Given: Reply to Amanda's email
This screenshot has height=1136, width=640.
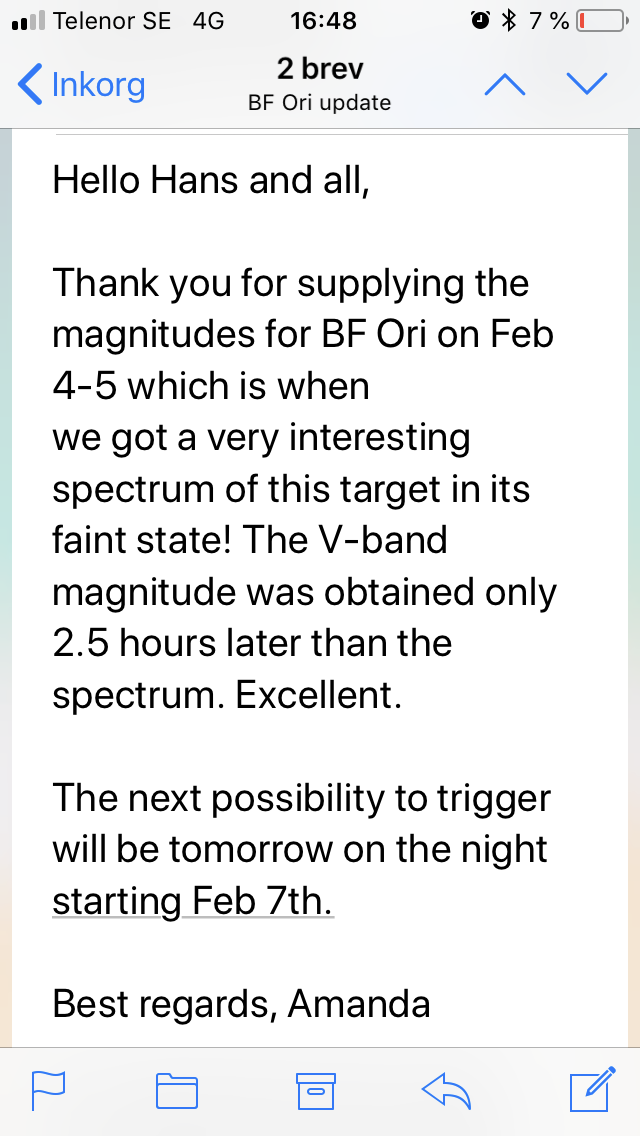Looking at the screenshot, I should tap(447, 1090).
